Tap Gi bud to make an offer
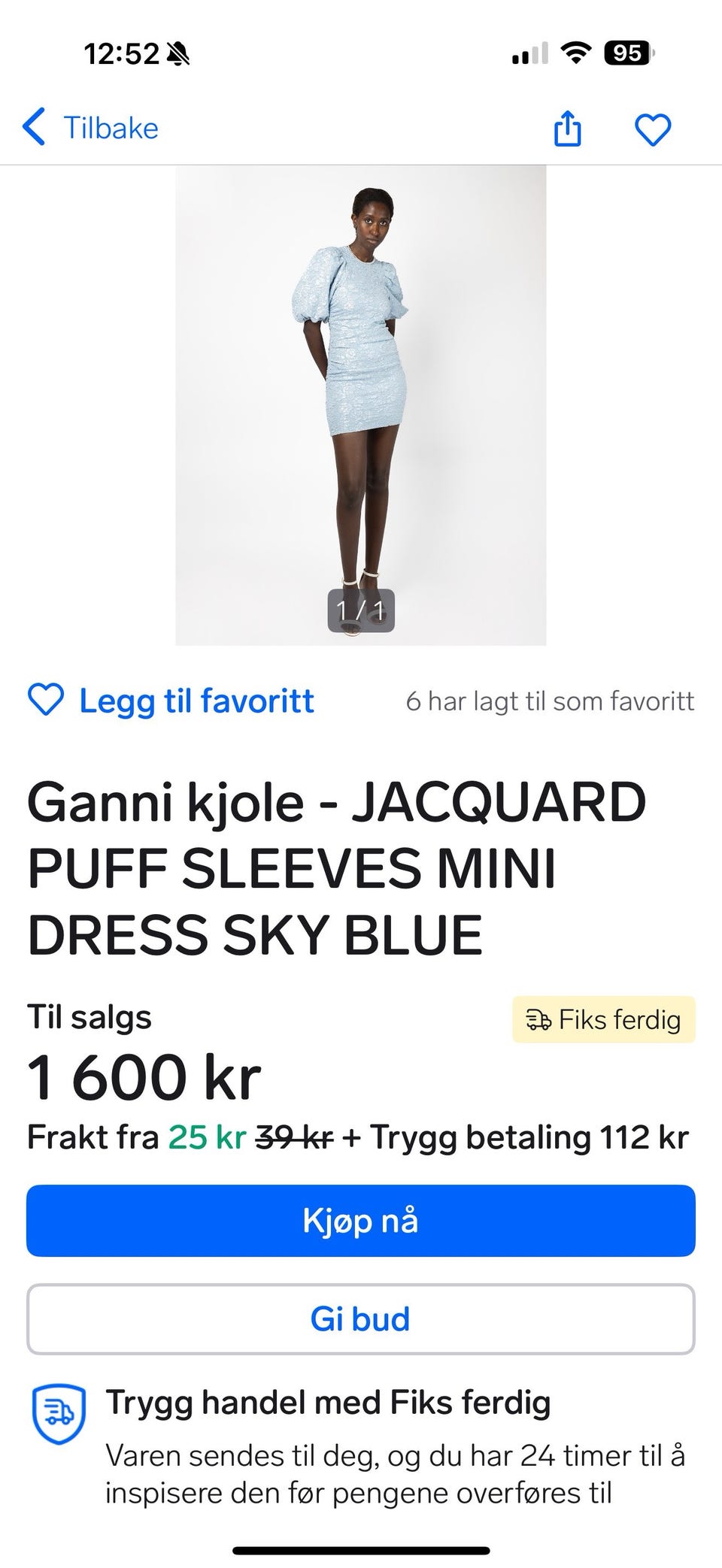The image size is (722, 1568). pyautogui.click(x=360, y=1318)
